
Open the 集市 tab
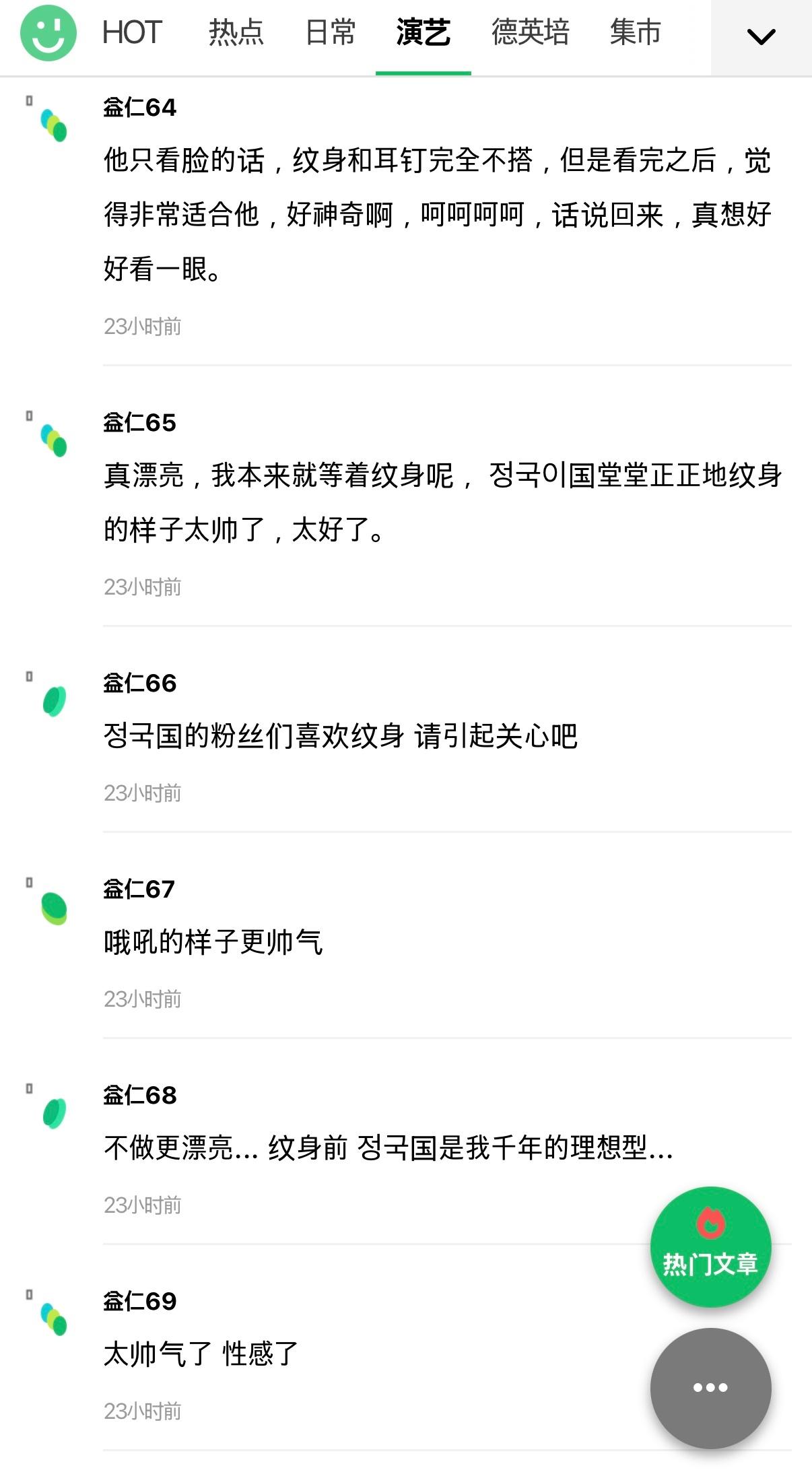635,33
